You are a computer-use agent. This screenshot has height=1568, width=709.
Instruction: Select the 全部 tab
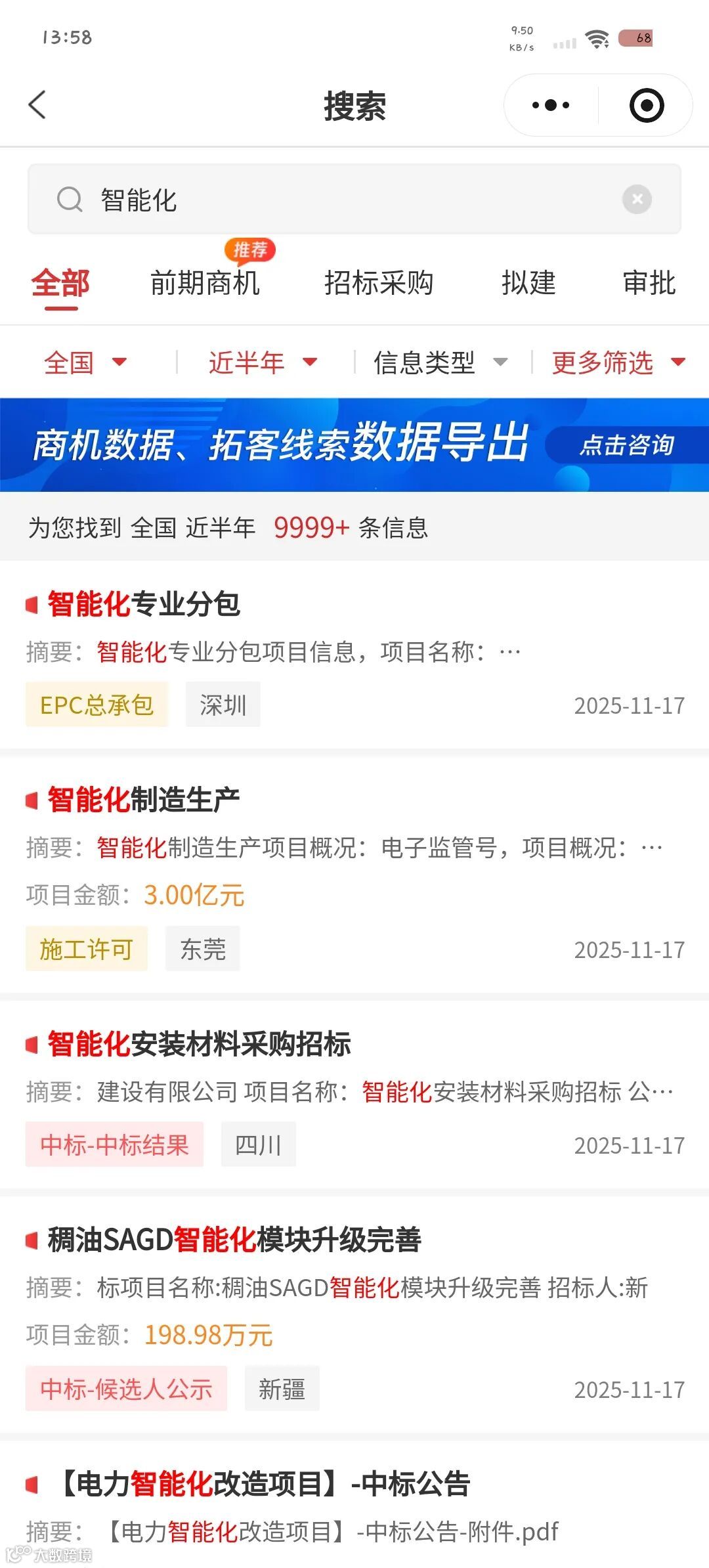(60, 283)
